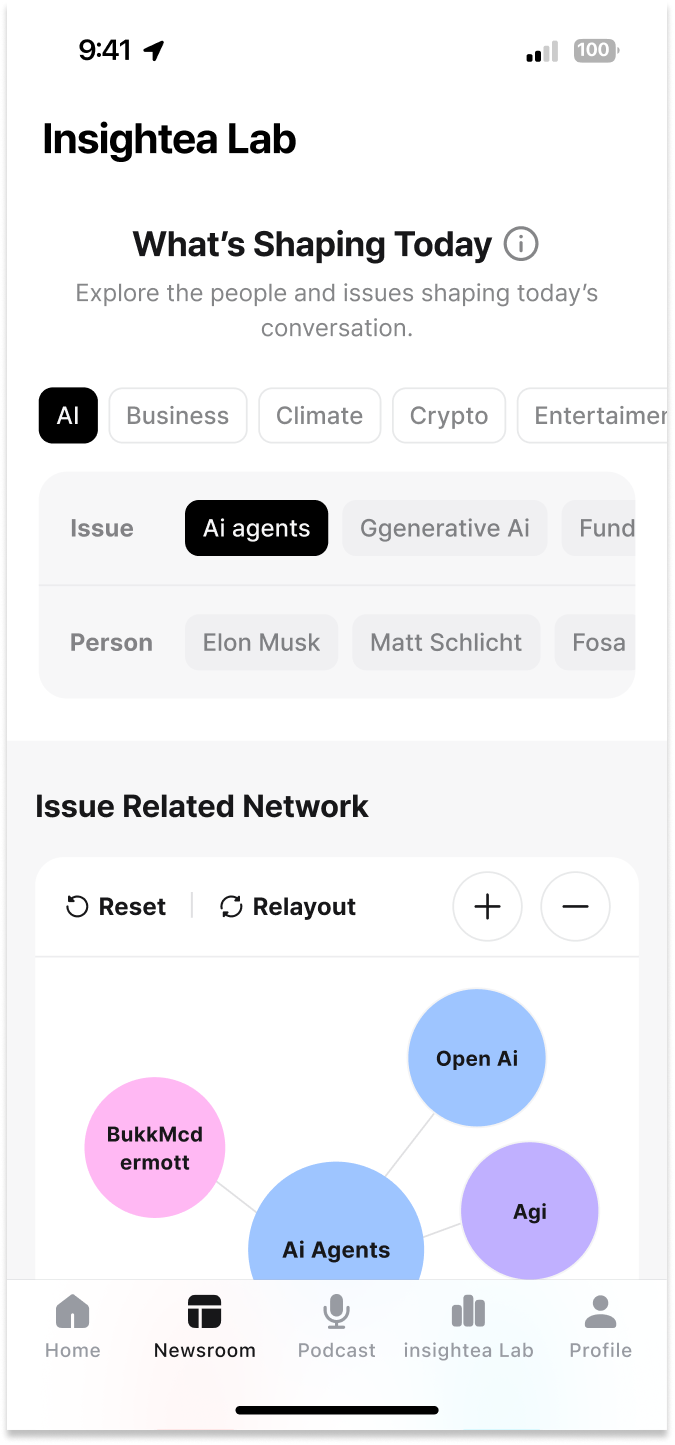Select the Ai agents issue chip
The width and height of the screenshot is (675, 1445).
256,528
